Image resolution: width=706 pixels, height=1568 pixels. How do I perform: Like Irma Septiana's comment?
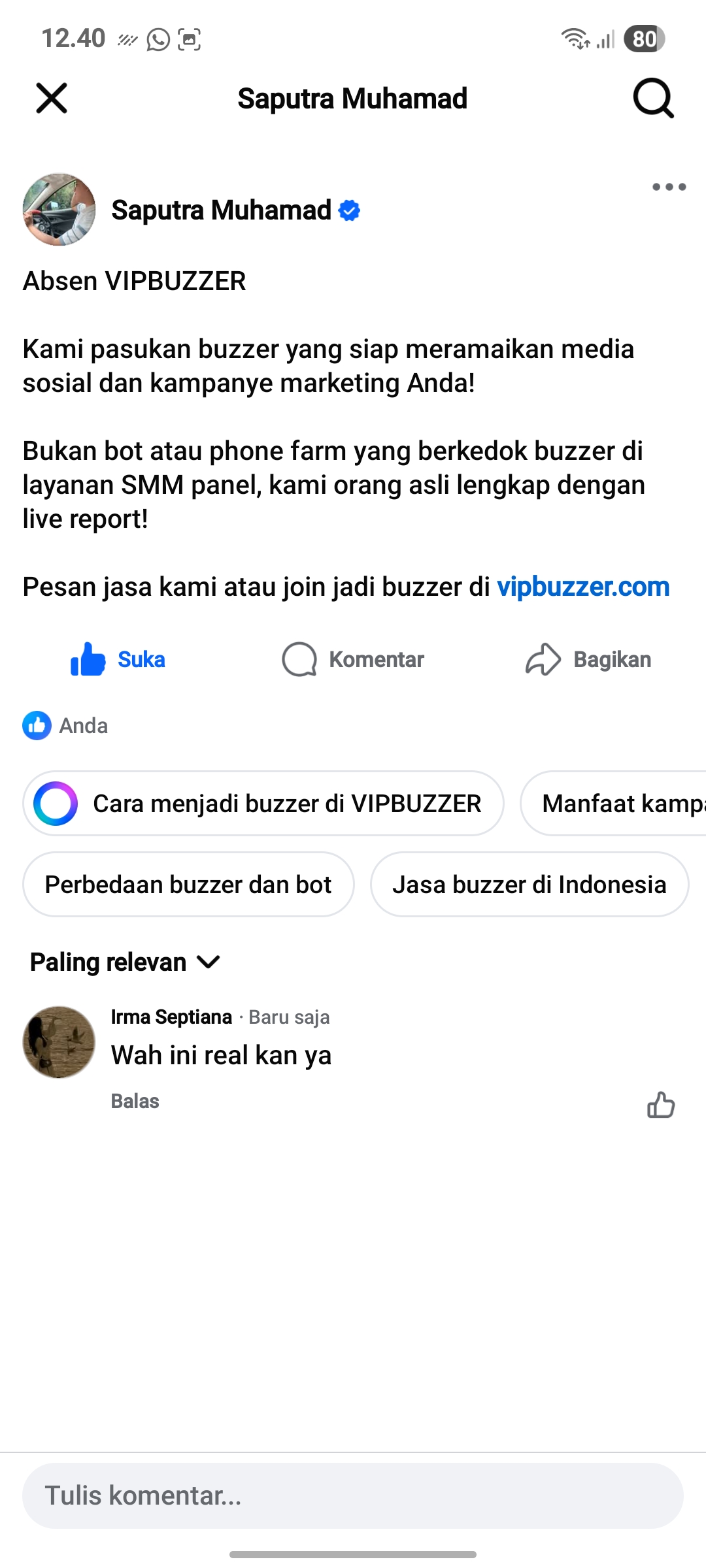660,1105
